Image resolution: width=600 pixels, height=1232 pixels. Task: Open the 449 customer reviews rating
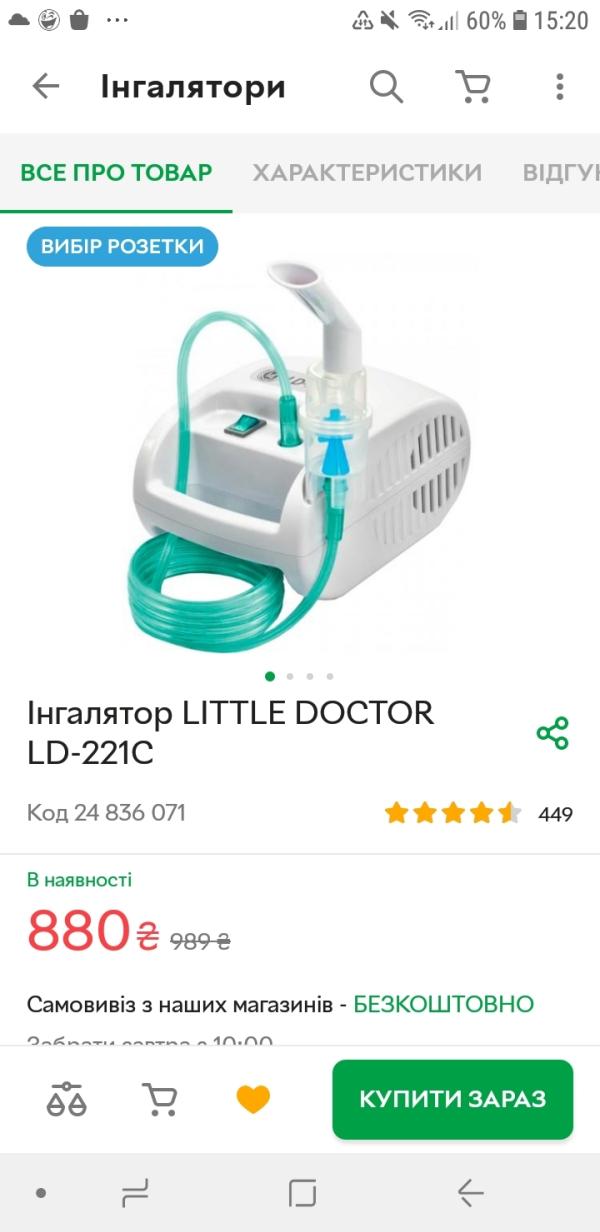click(x=478, y=813)
